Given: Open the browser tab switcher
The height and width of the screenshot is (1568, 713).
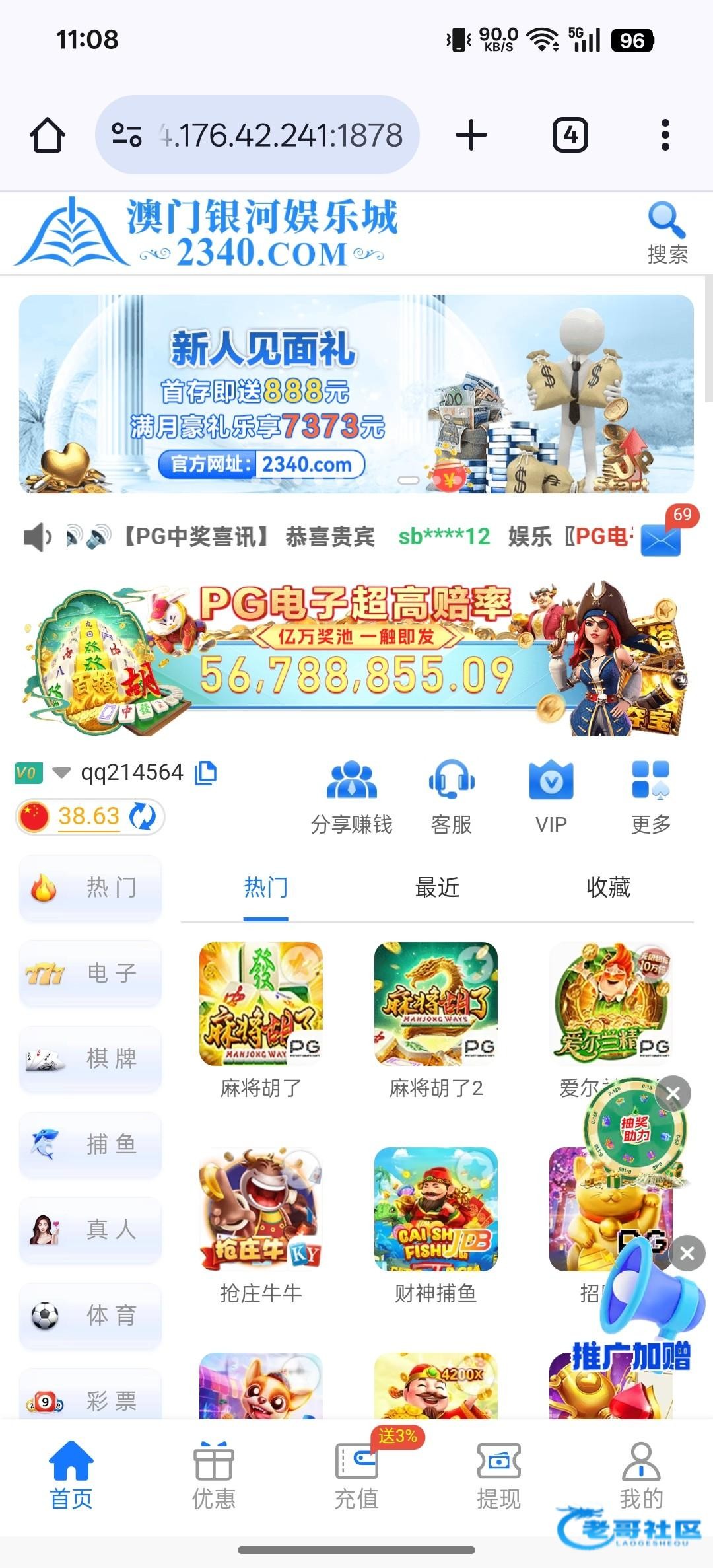Looking at the screenshot, I should (x=570, y=135).
